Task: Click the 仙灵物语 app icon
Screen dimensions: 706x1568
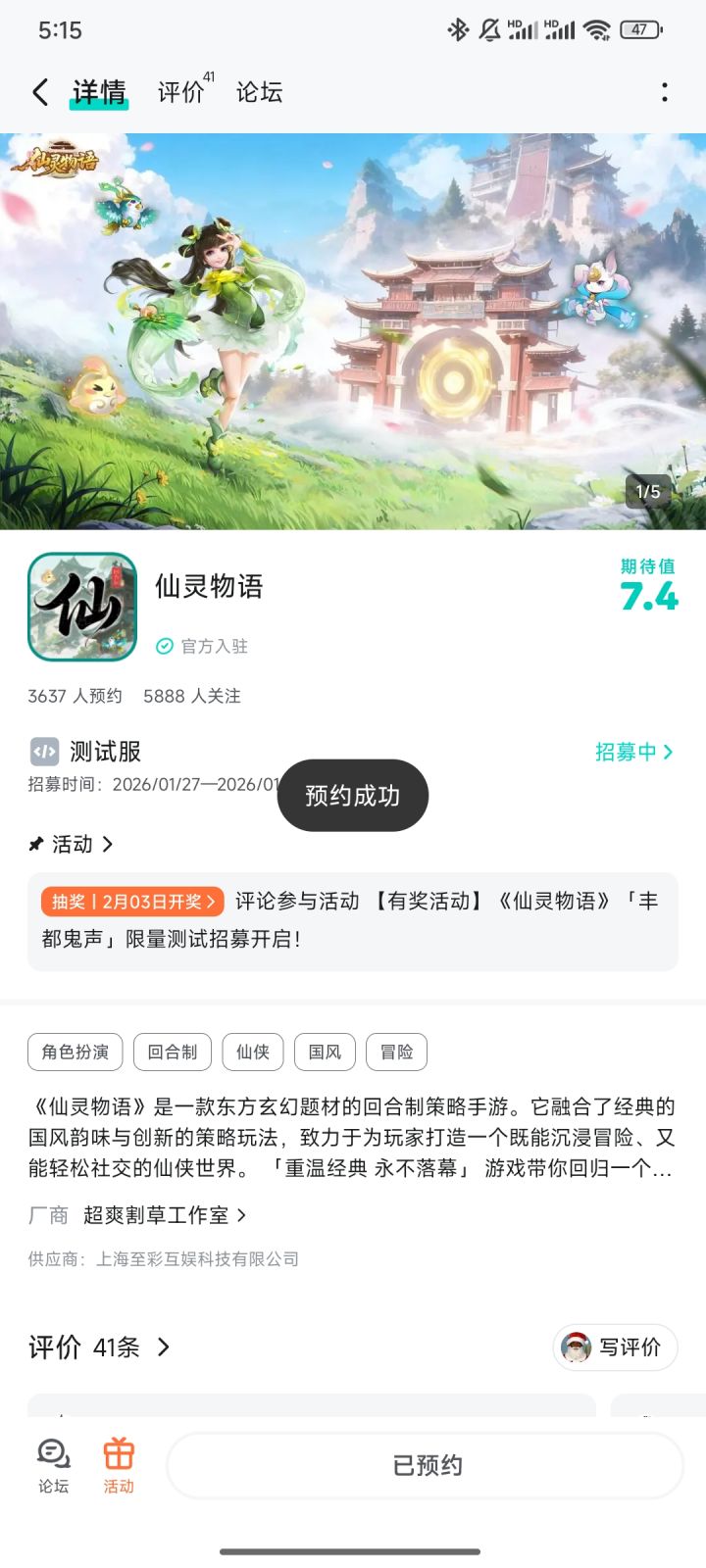Action: pyautogui.click(x=81, y=606)
